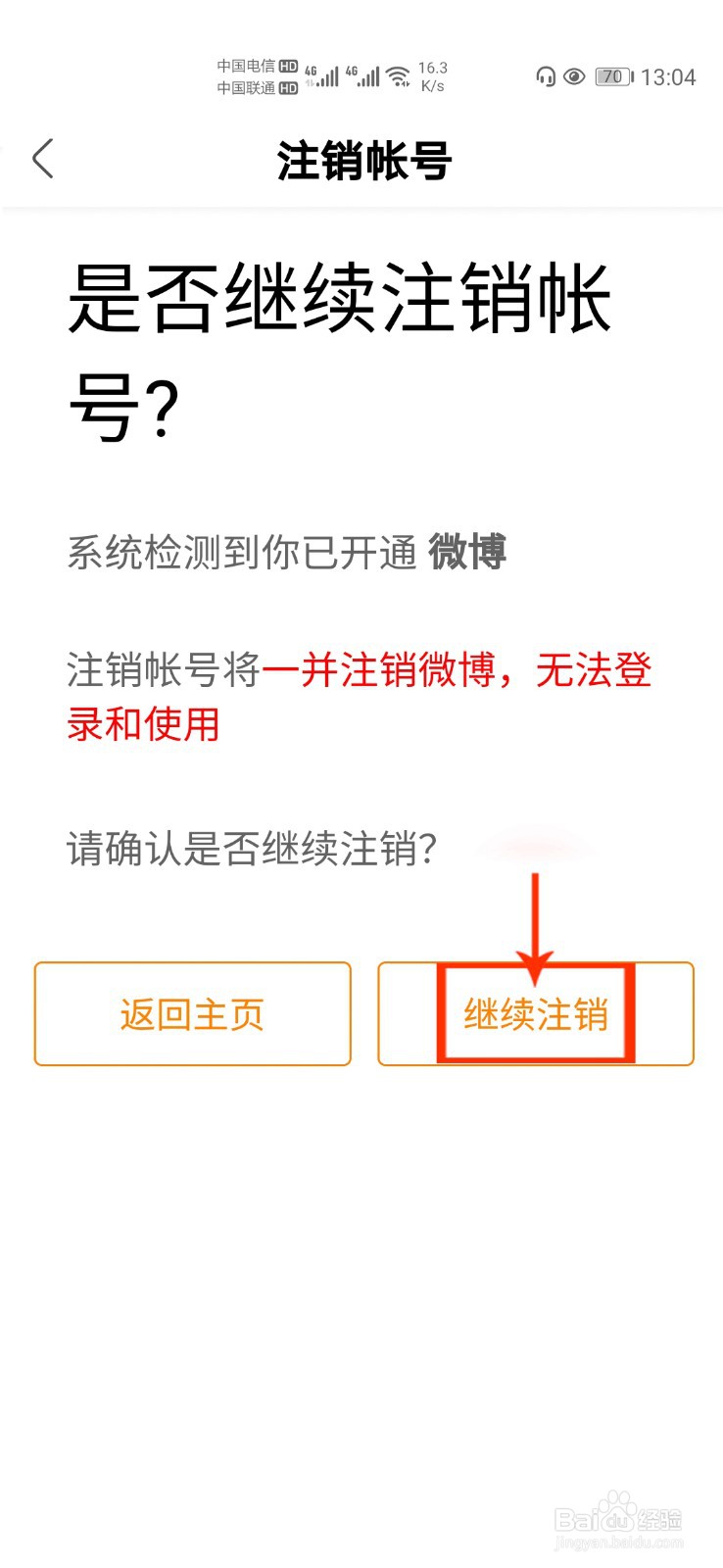Tap the 请确认是否继续注销 prompt text
The image size is (723, 1568).
point(255,851)
